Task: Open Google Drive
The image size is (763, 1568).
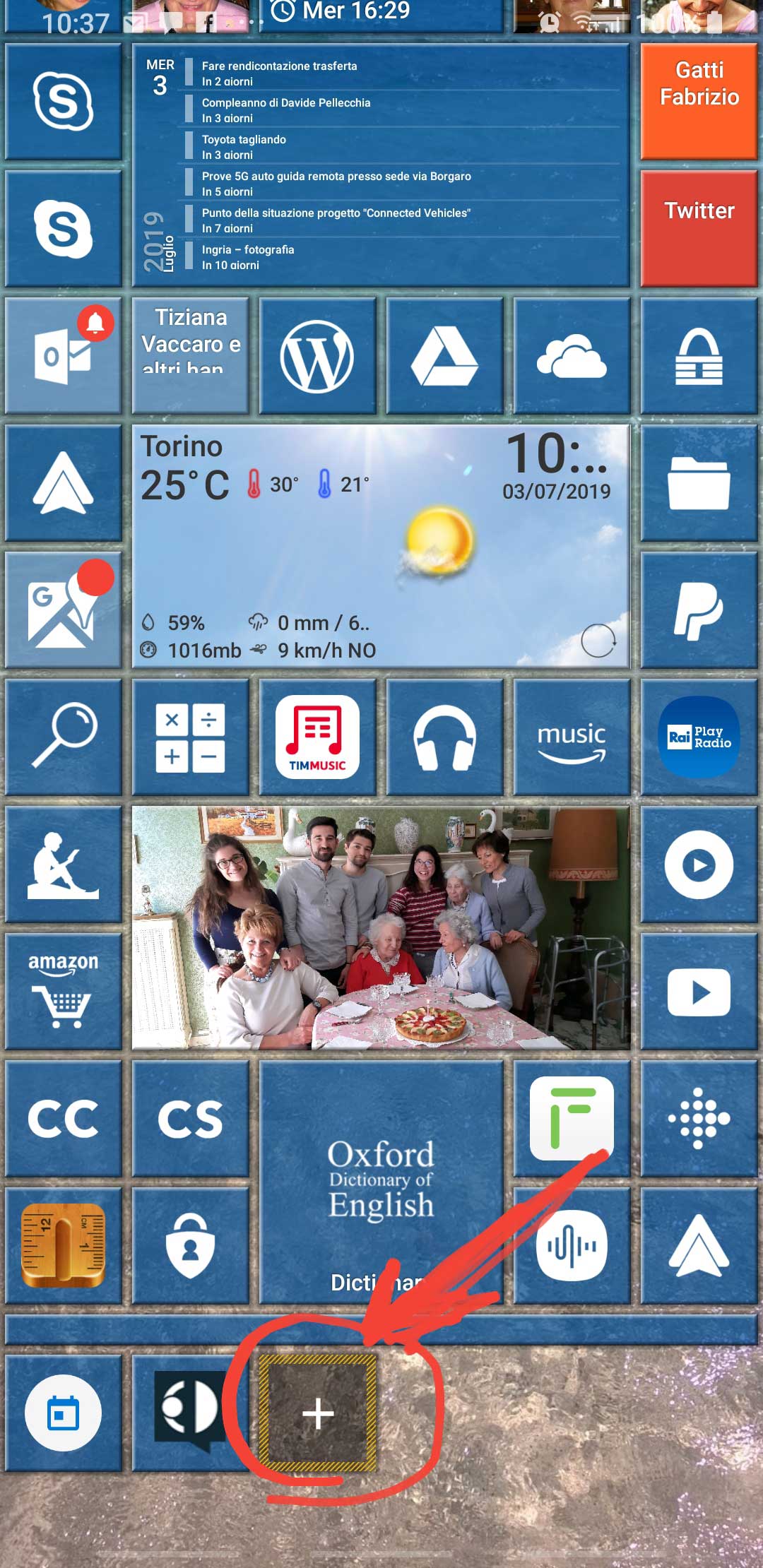Action: point(444,355)
